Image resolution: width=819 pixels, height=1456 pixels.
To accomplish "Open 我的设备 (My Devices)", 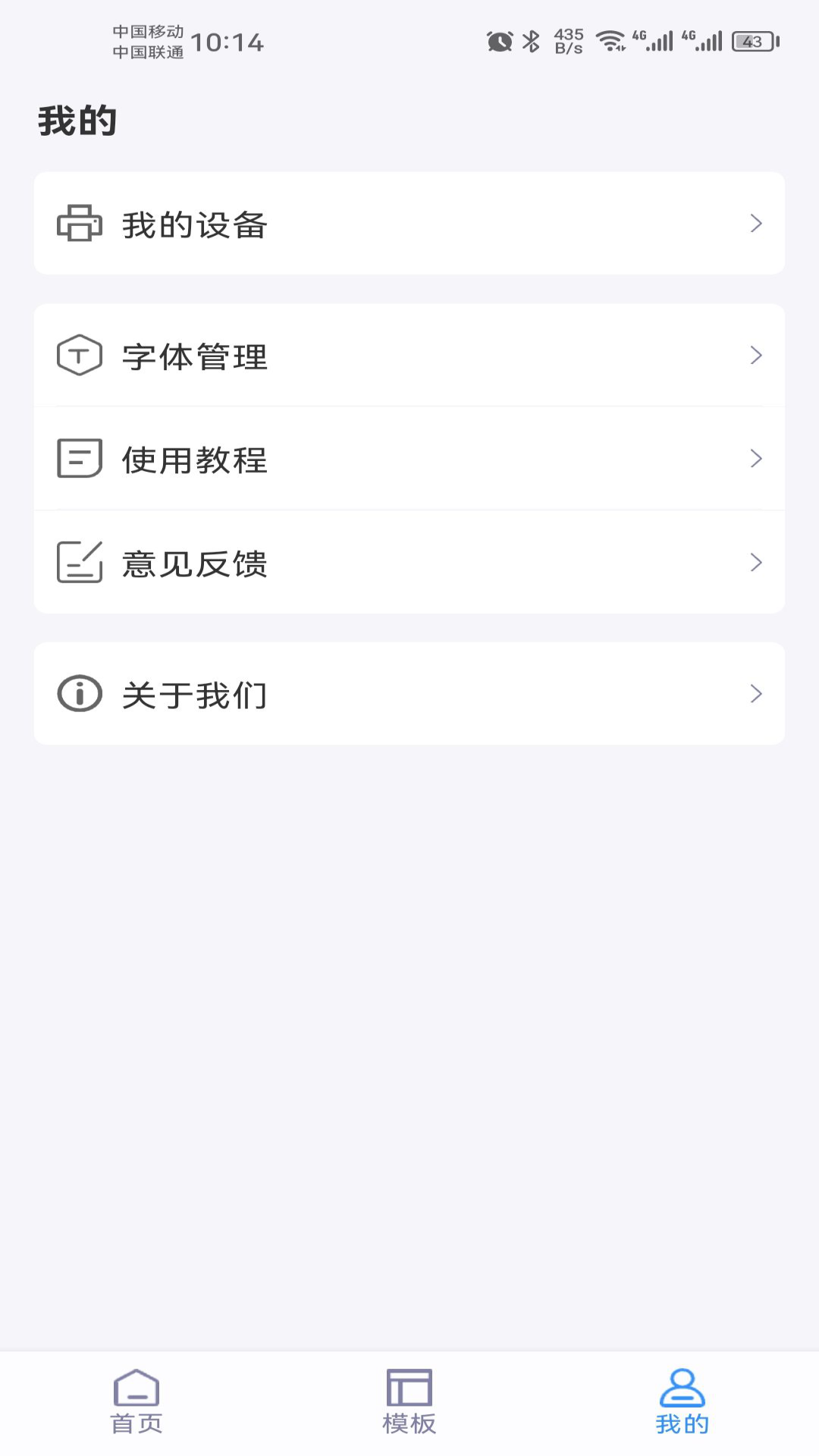I will click(409, 224).
